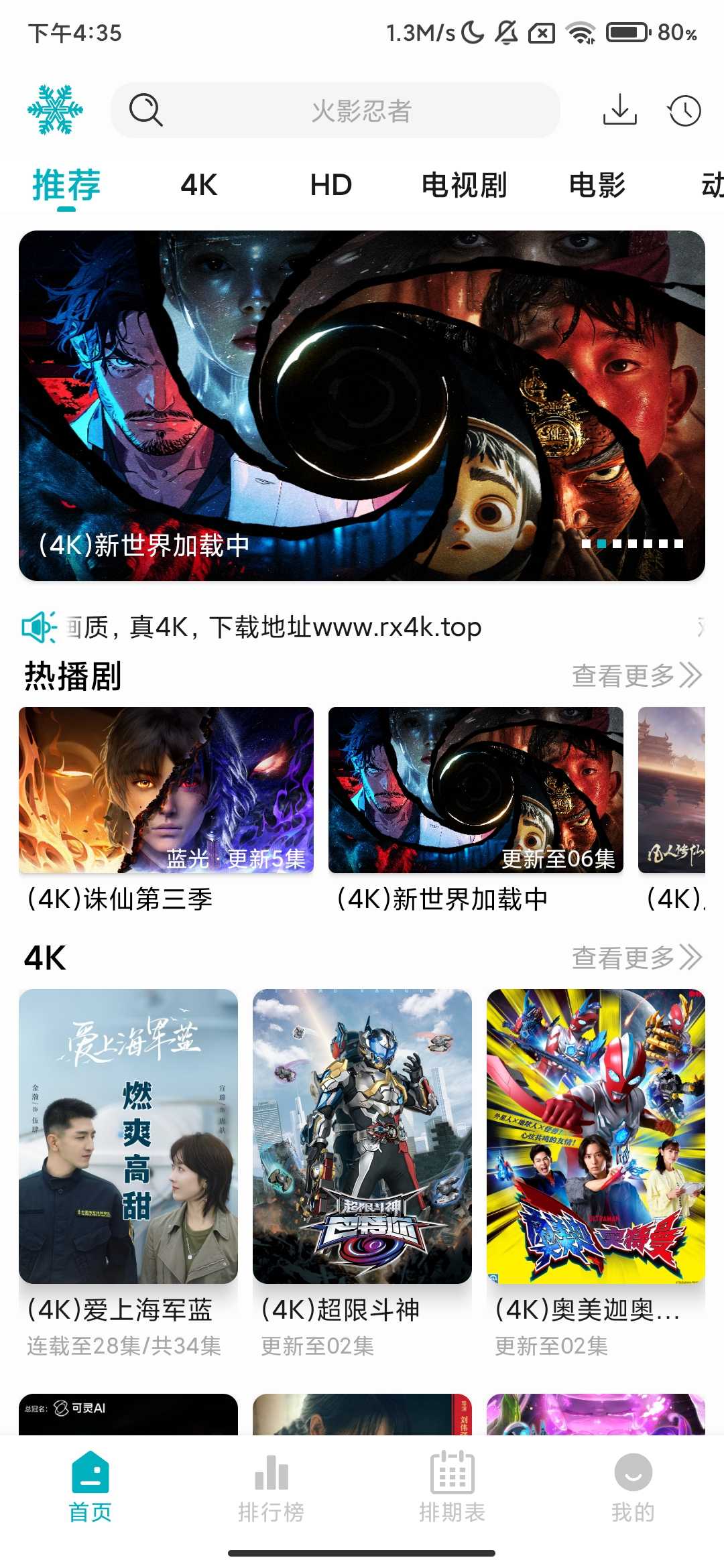Switch to the 电视剧 category
This screenshot has width=724, height=1568.
point(463,184)
